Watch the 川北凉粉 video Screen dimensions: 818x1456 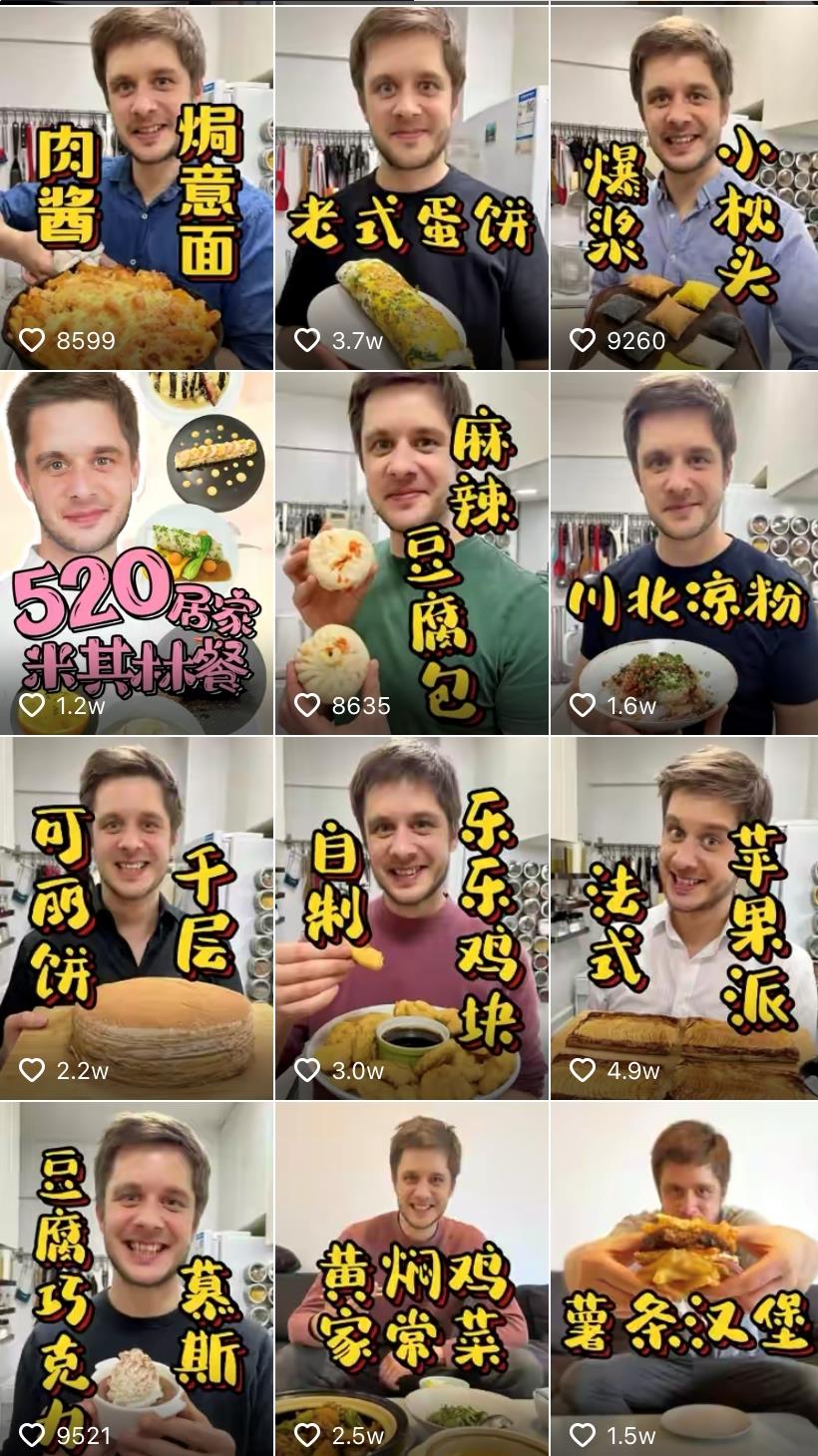[x=684, y=553]
